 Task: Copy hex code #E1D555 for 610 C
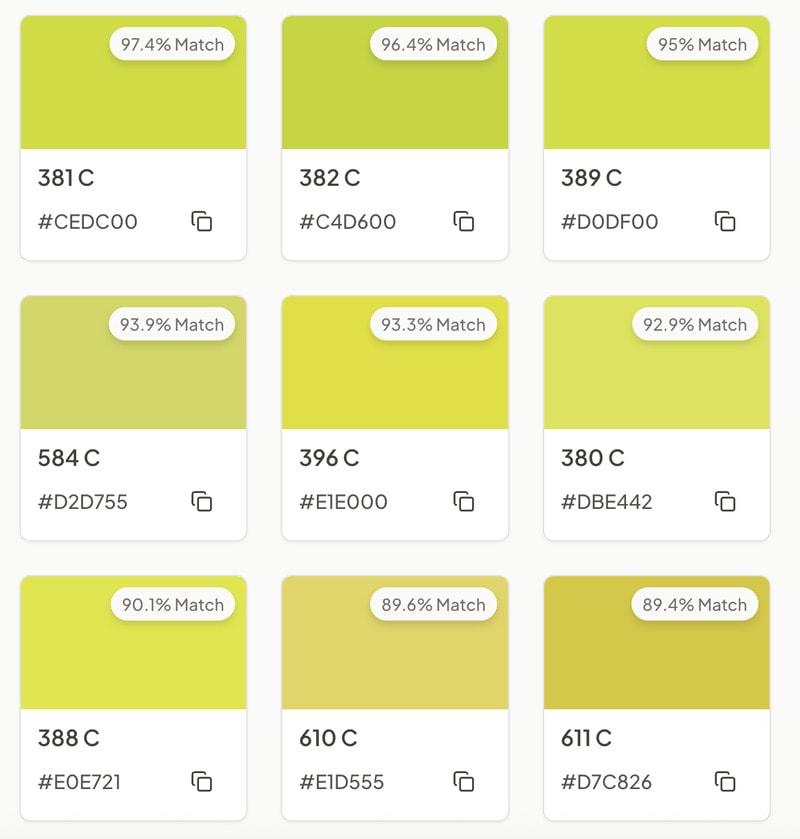pyautogui.click(x=463, y=781)
